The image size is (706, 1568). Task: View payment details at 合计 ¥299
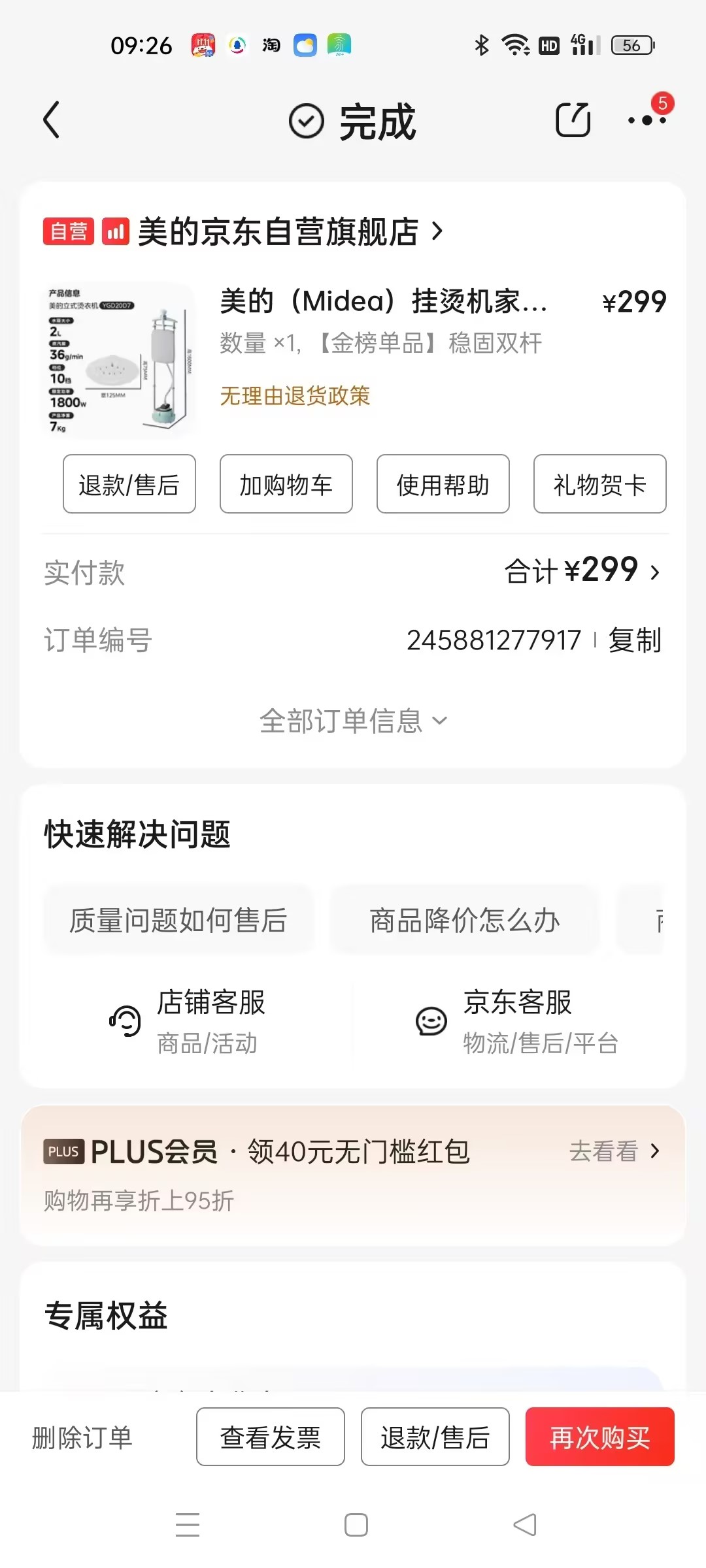click(582, 571)
